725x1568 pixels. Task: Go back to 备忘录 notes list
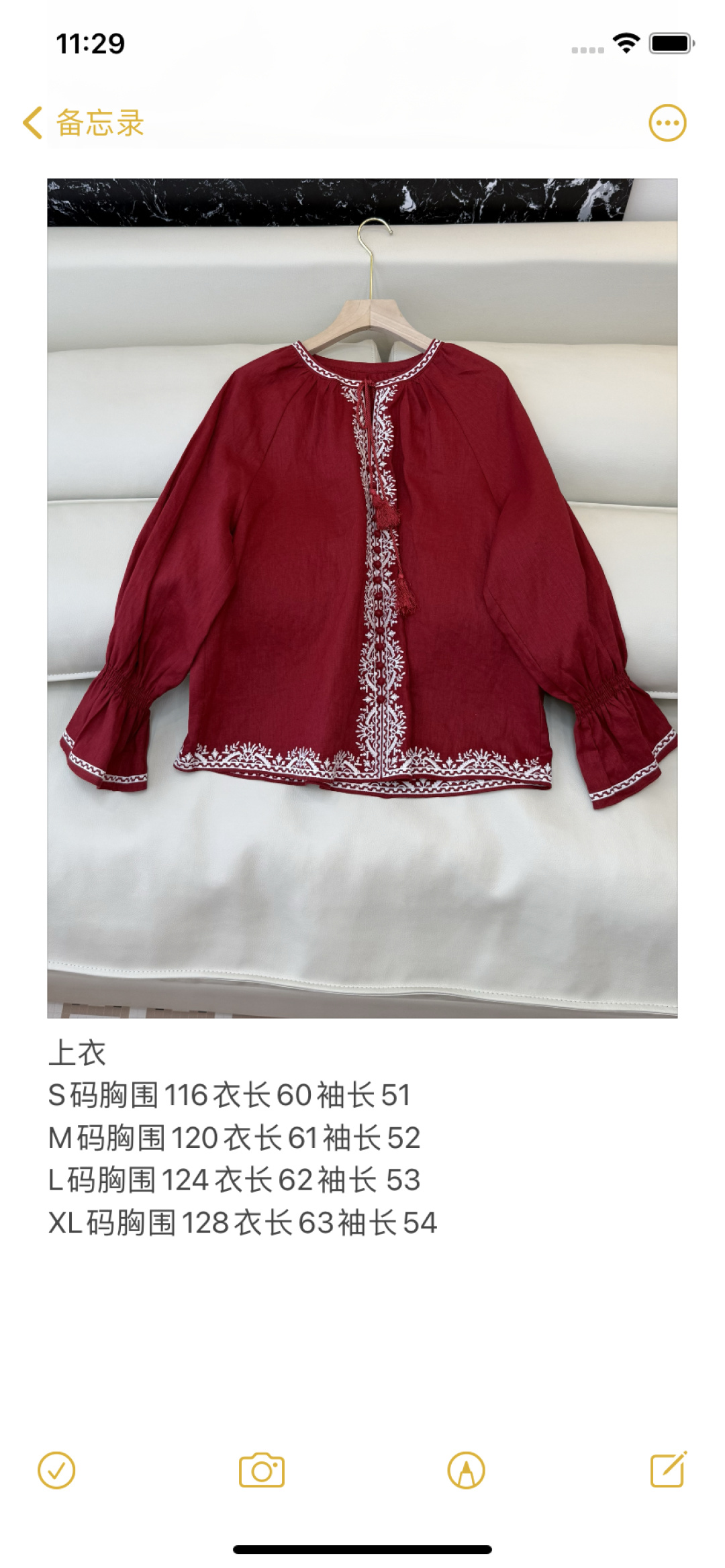[84, 123]
